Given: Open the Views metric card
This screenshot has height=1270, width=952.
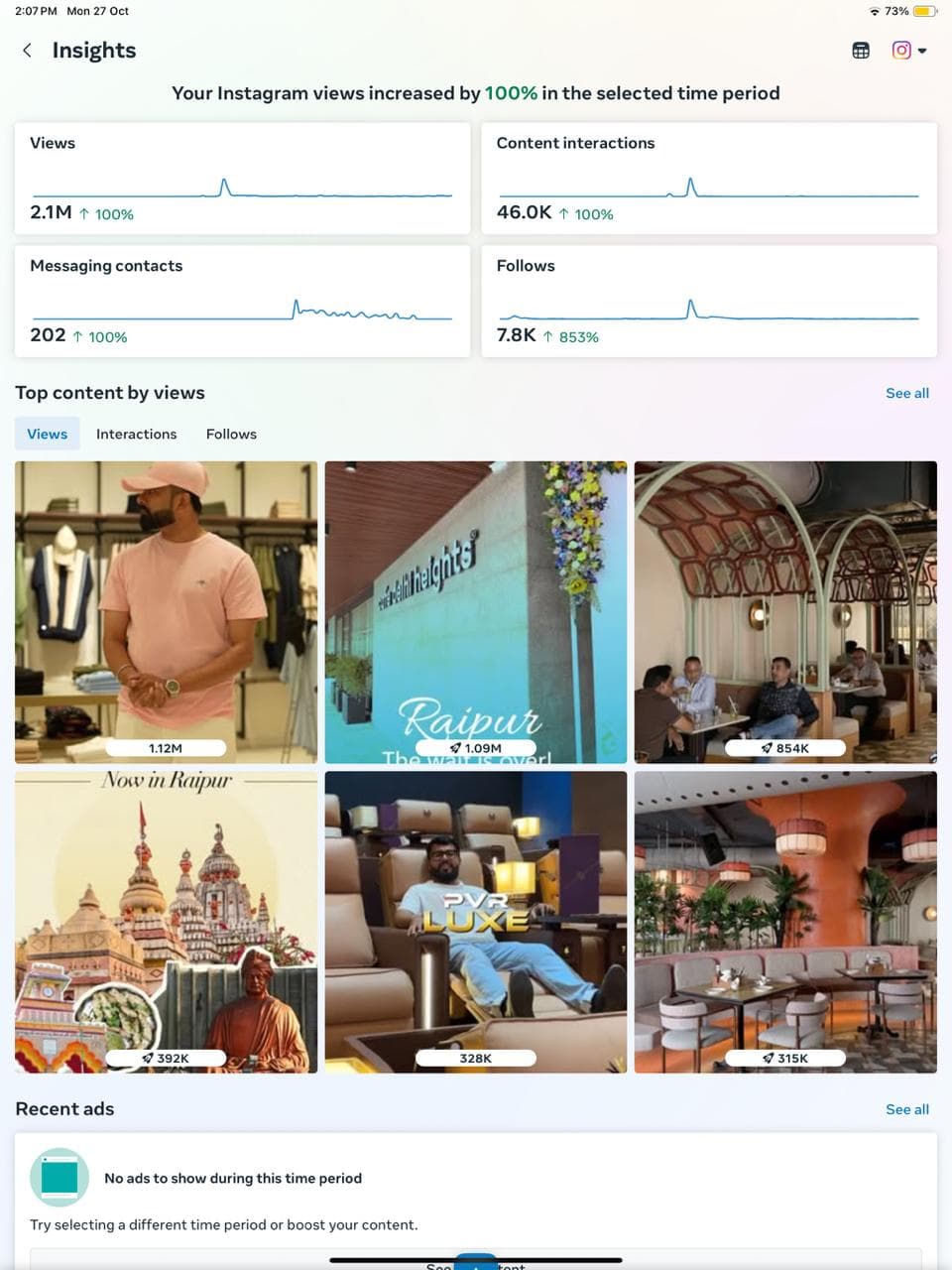Looking at the screenshot, I should (x=242, y=179).
